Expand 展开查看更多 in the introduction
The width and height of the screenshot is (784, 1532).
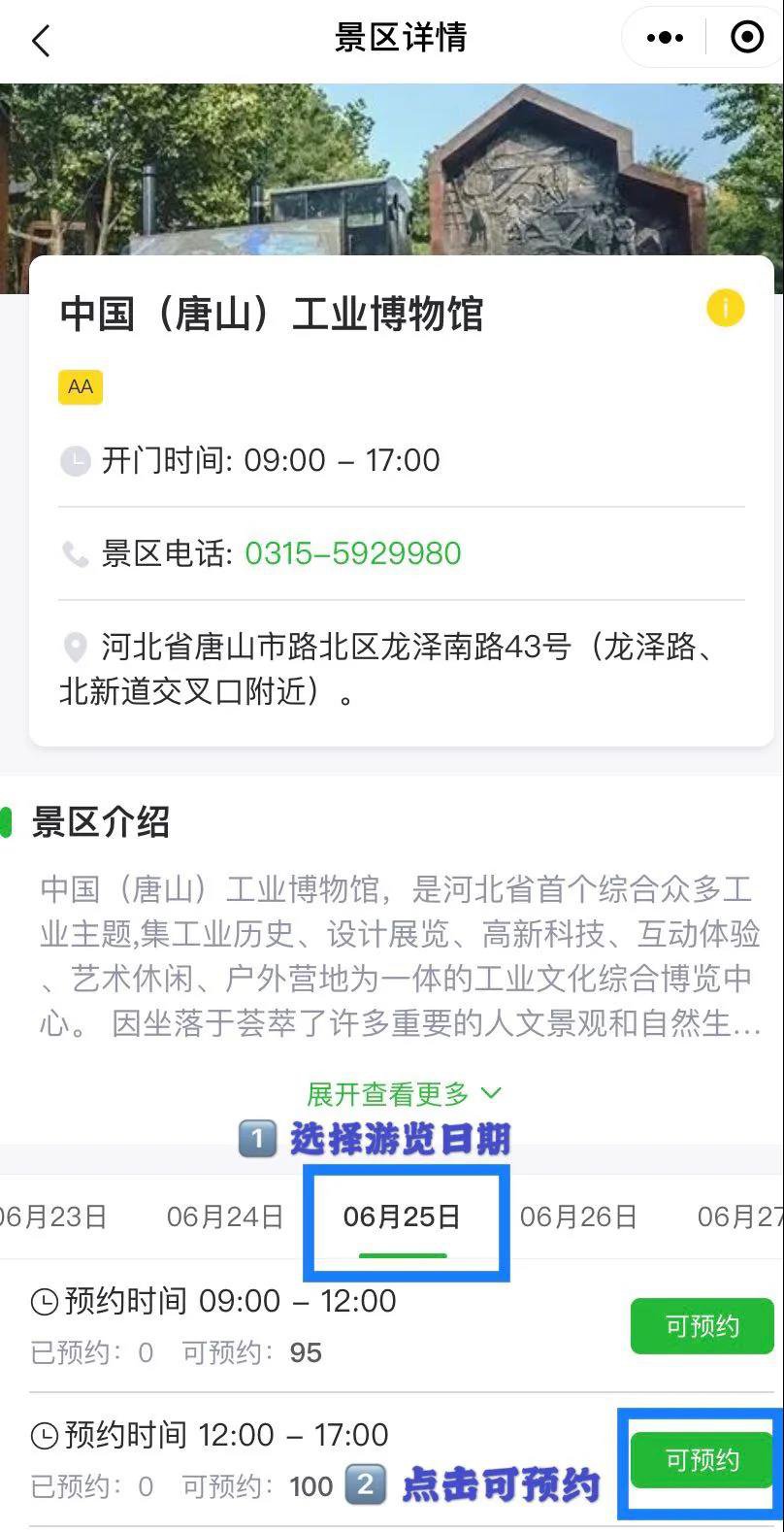(x=403, y=1094)
